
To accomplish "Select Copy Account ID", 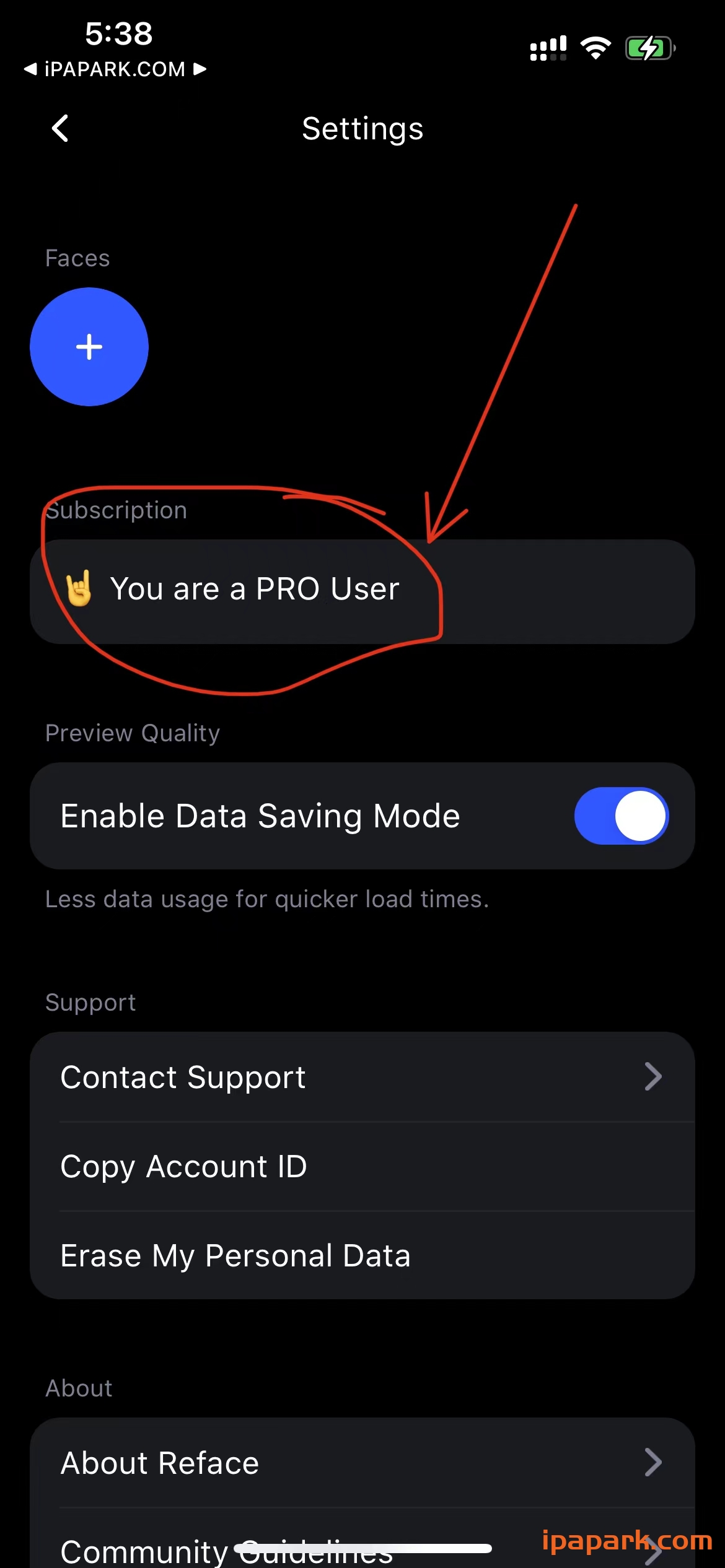I will click(x=183, y=1167).
